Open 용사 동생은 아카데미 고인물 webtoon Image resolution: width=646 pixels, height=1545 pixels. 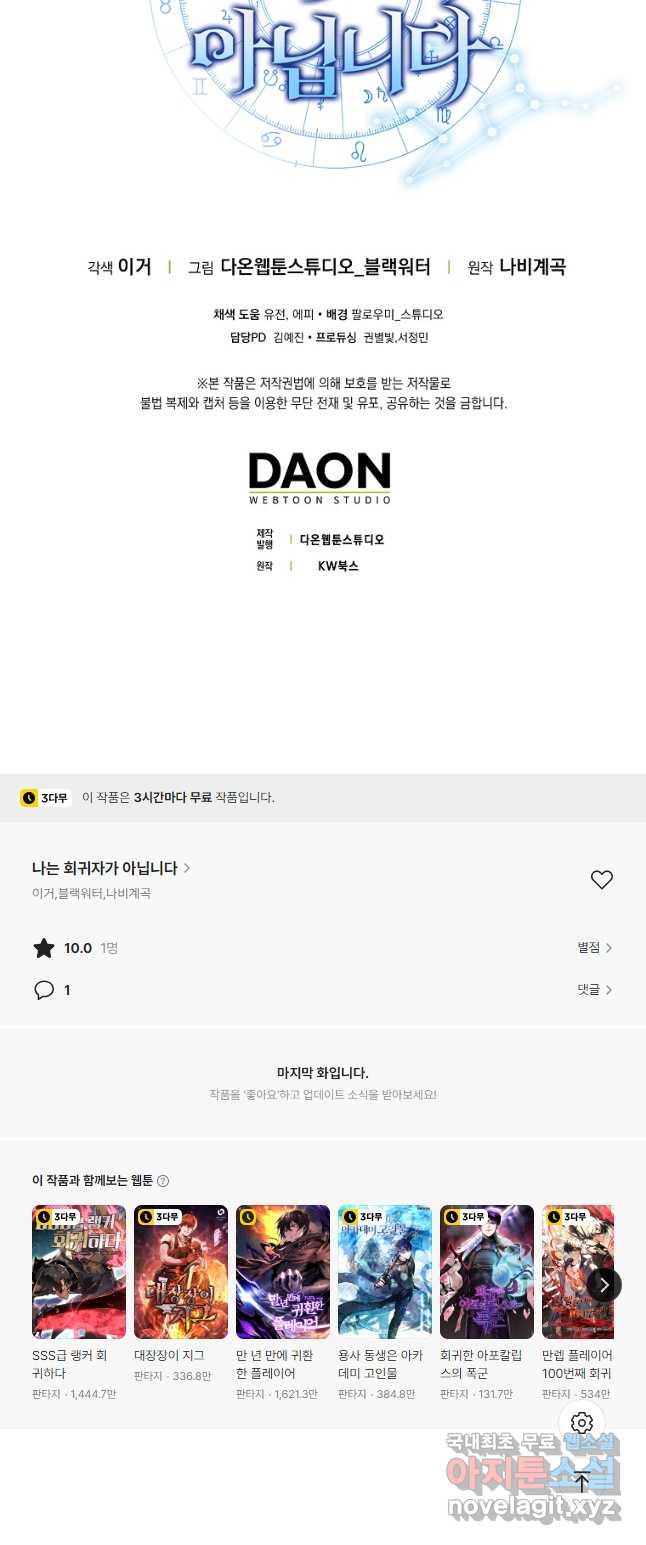tap(385, 1272)
